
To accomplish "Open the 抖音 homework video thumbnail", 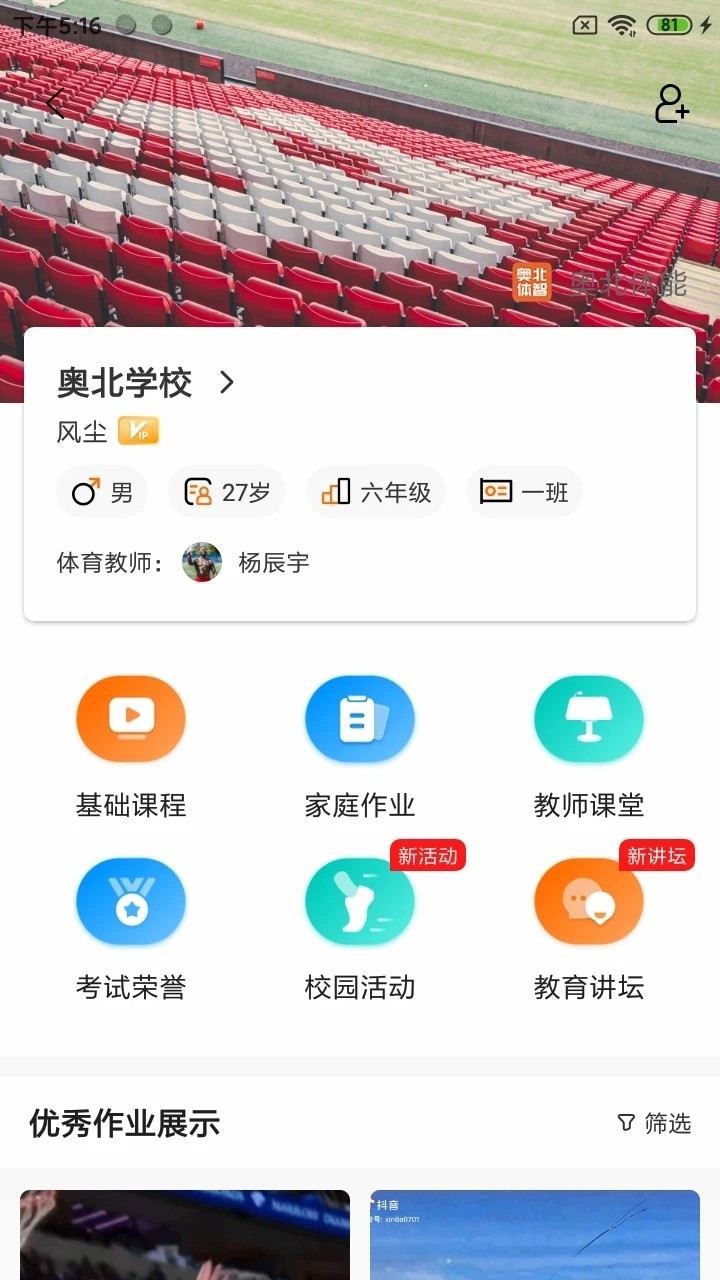I will pyautogui.click(x=535, y=1235).
